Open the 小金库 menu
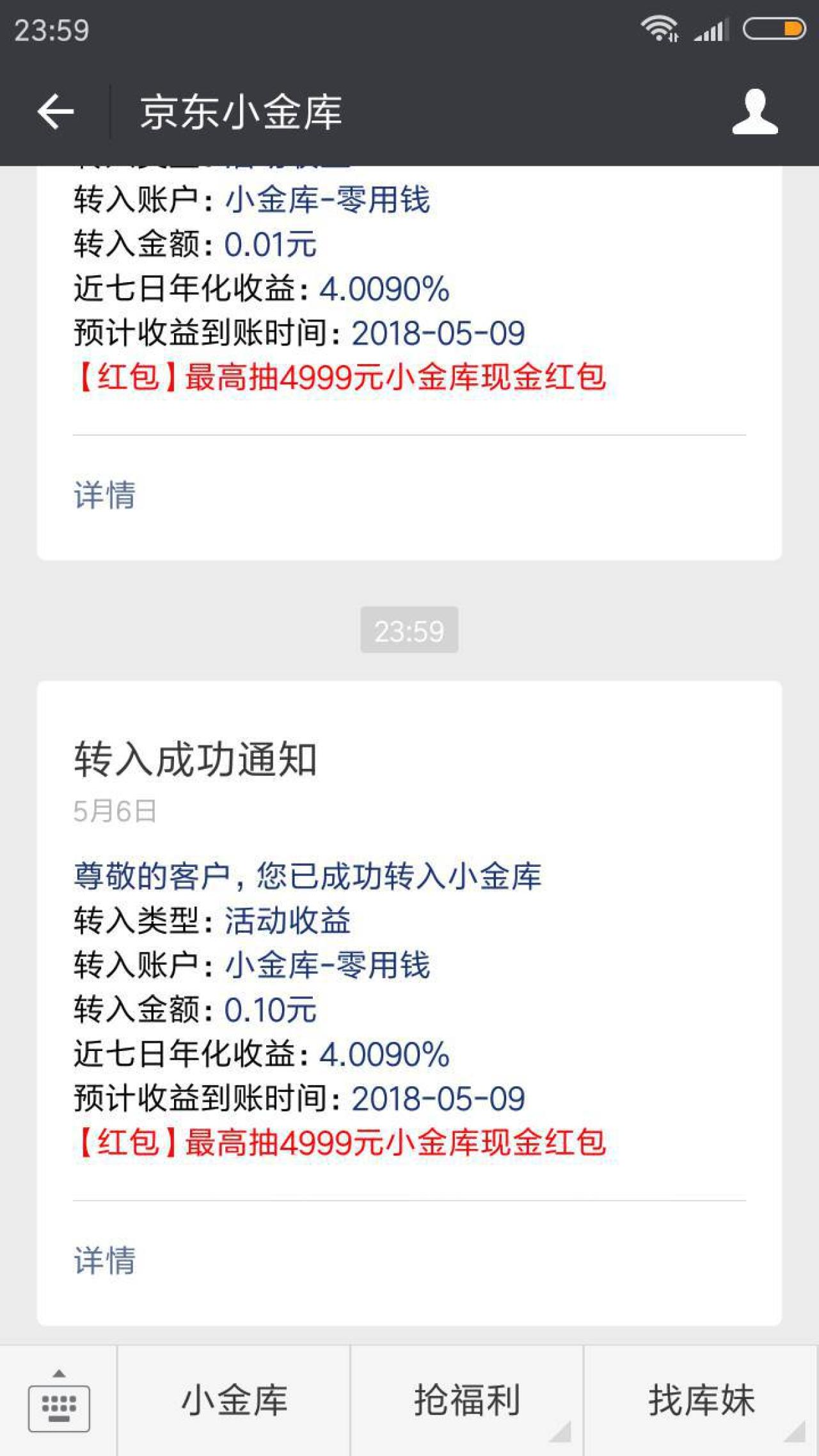Image resolution: width=819 pixels, height=1456 pixels. (234, 1401)
